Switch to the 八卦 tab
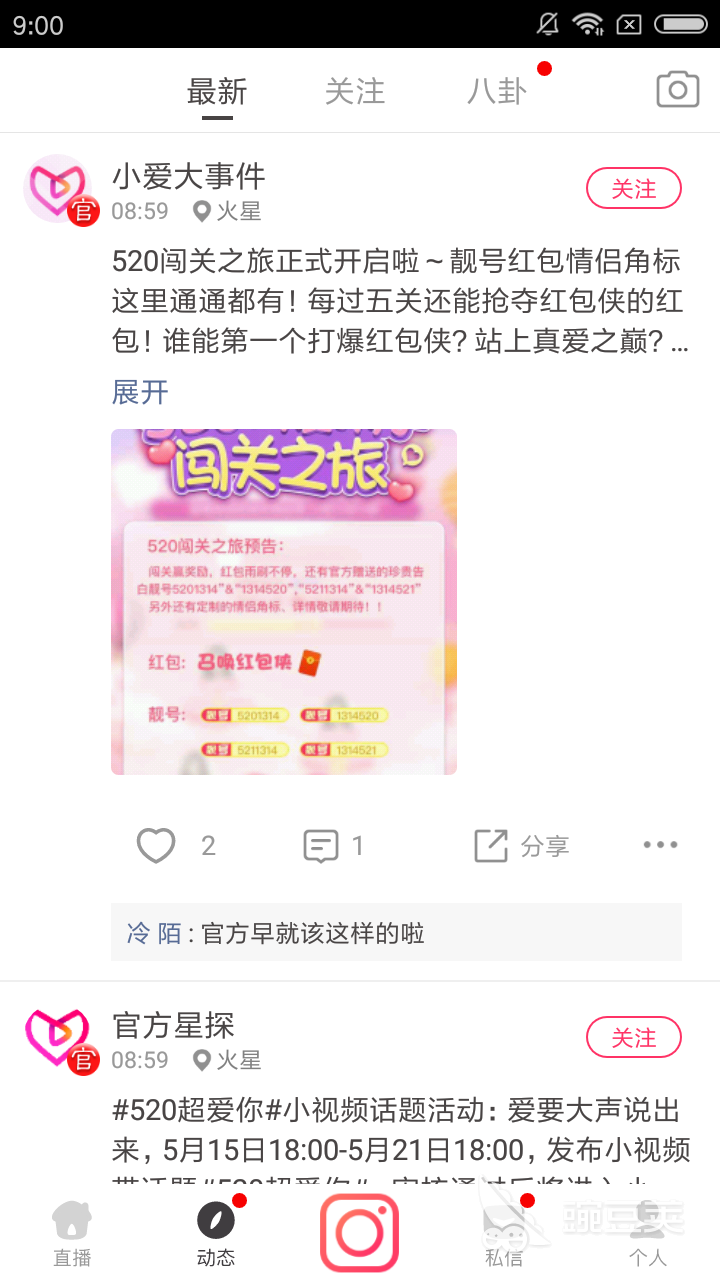 (497, 92)
